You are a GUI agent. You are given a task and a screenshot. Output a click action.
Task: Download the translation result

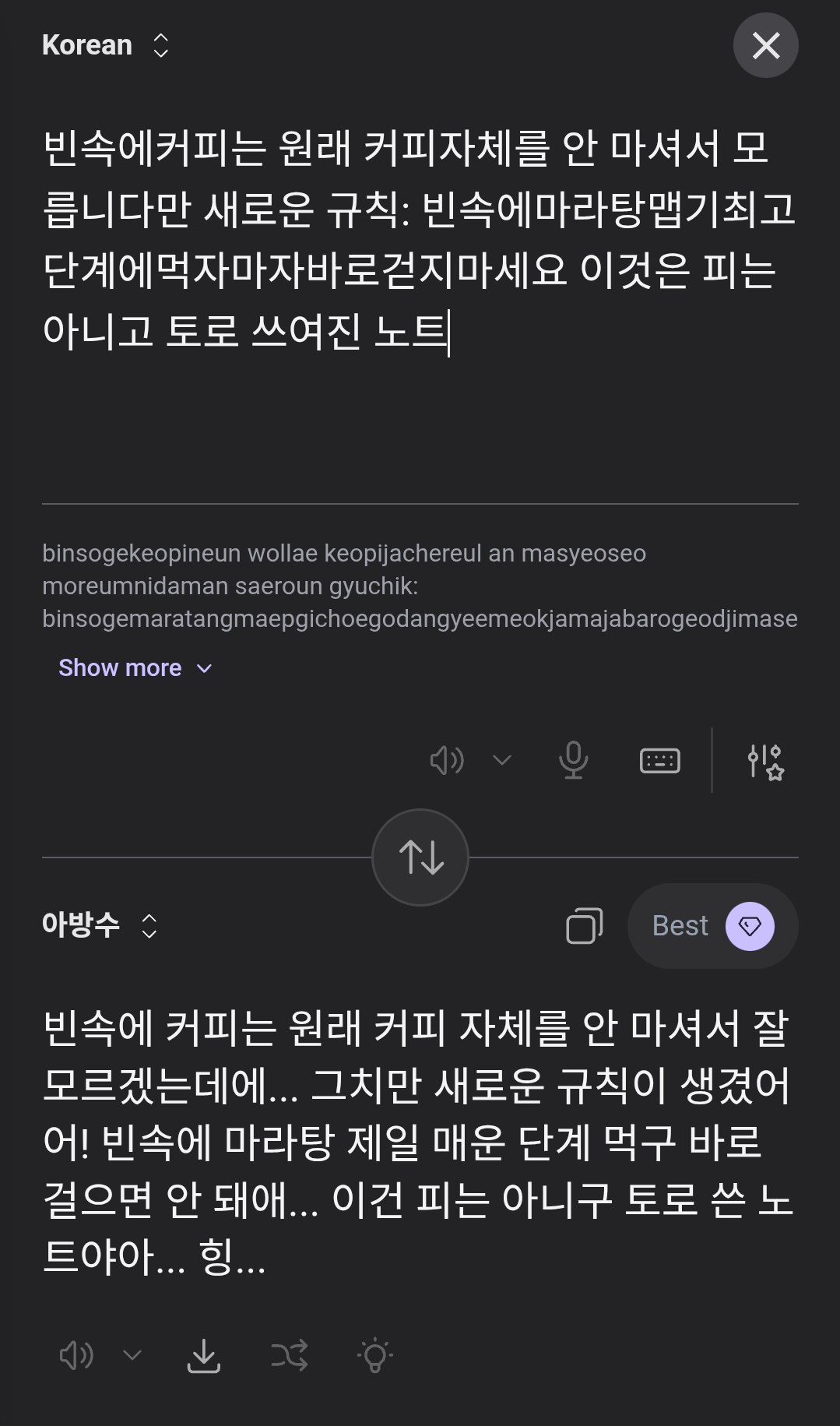point(204,1356)
